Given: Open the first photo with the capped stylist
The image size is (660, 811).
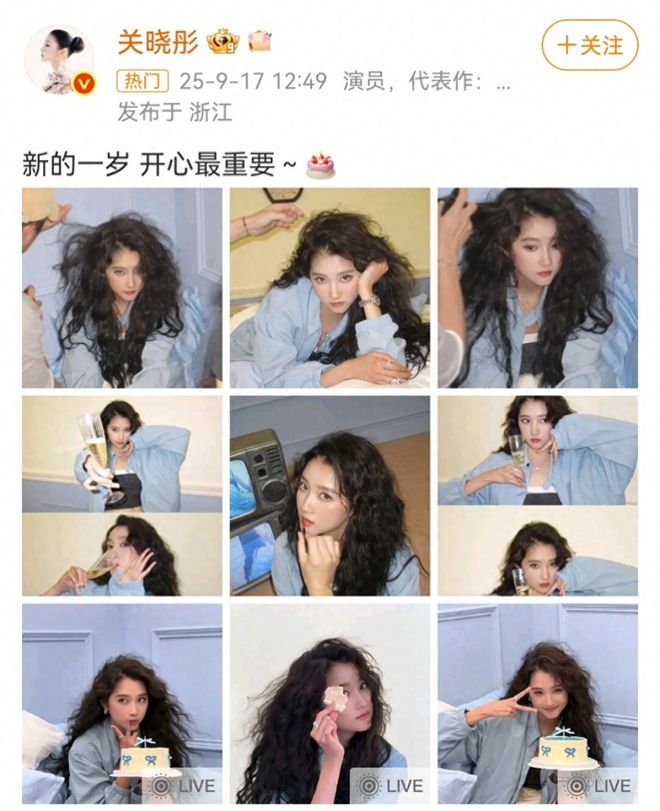Looking at the screenshot, I should 122,288.
